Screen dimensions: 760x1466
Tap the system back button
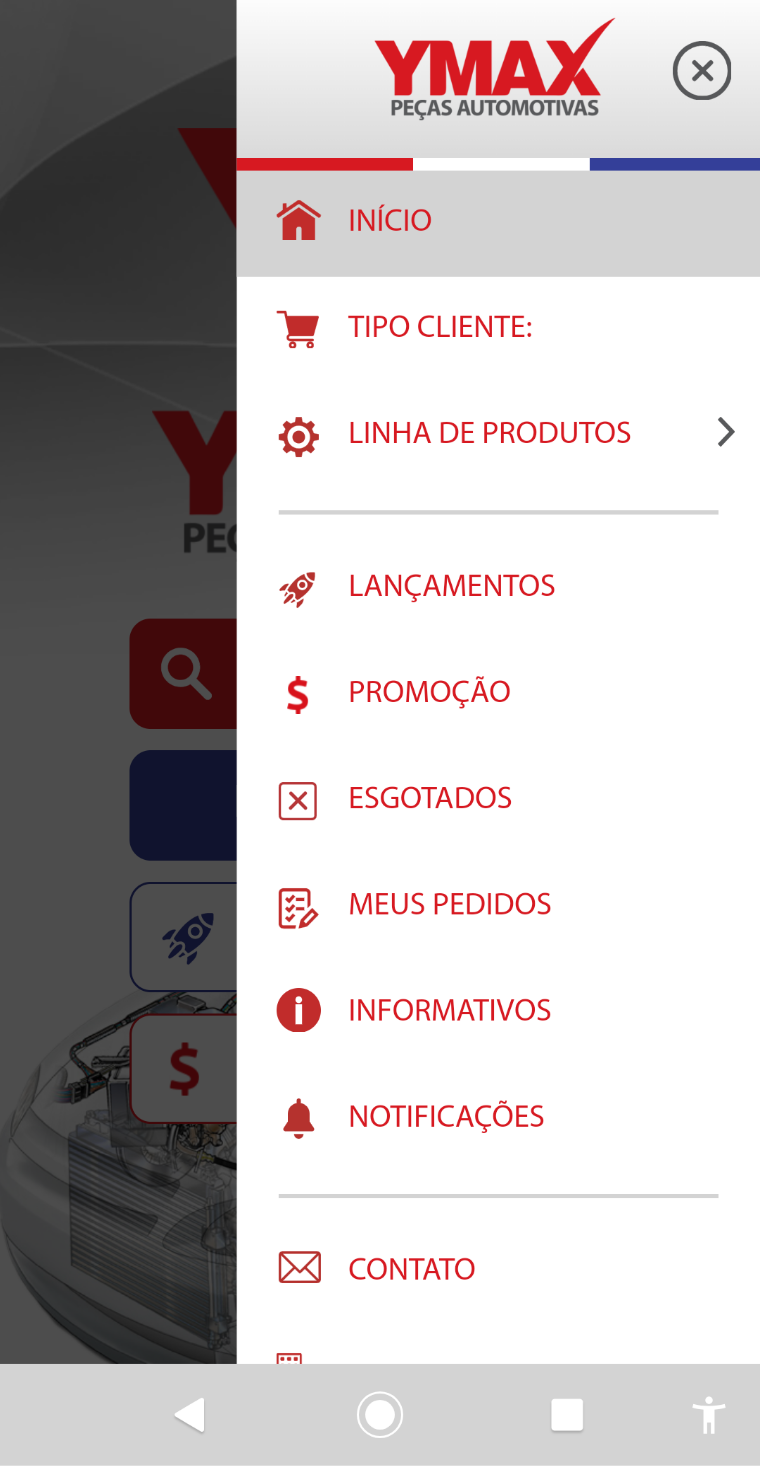pyautogui.click(x=189, y=1415)
